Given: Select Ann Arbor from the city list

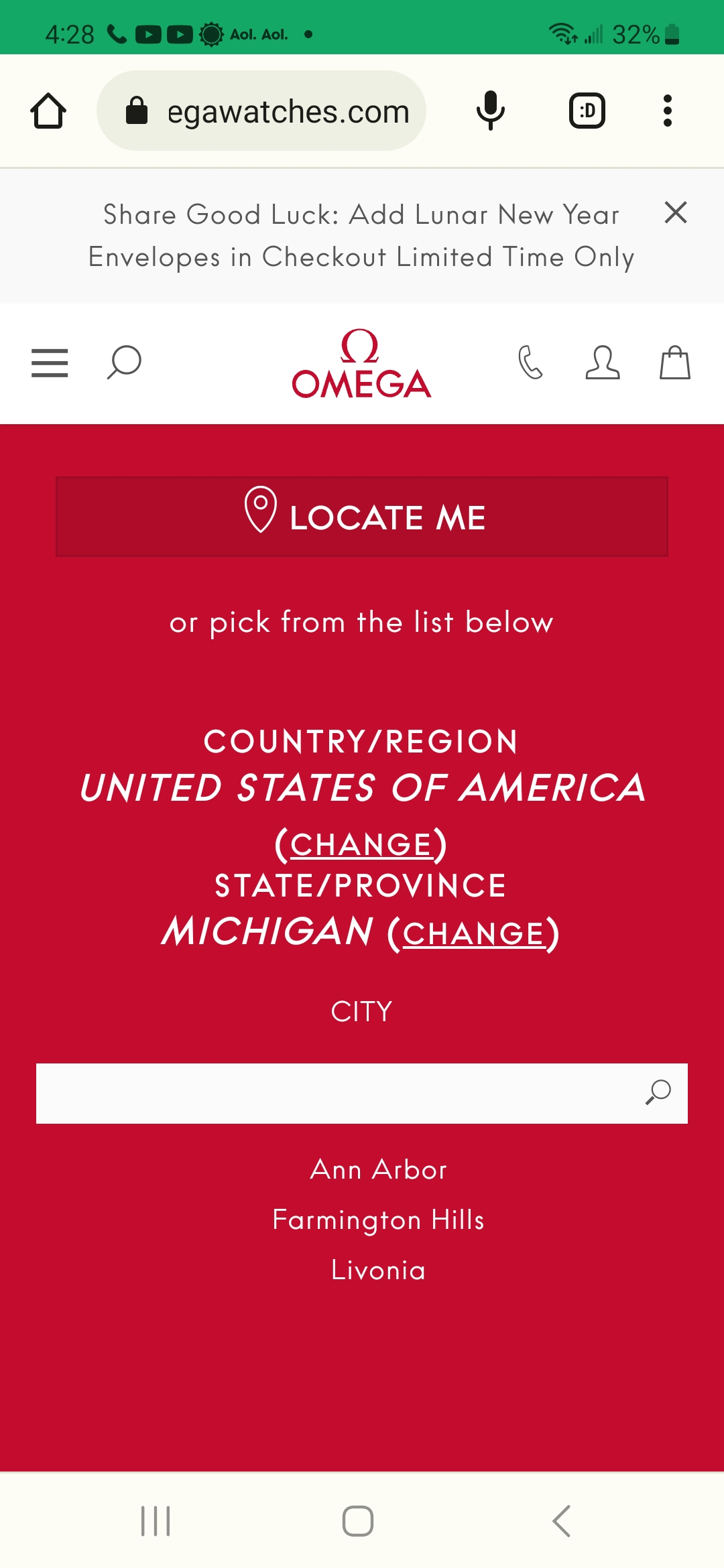Looking at the screenshot, I should coord(378,1169).
